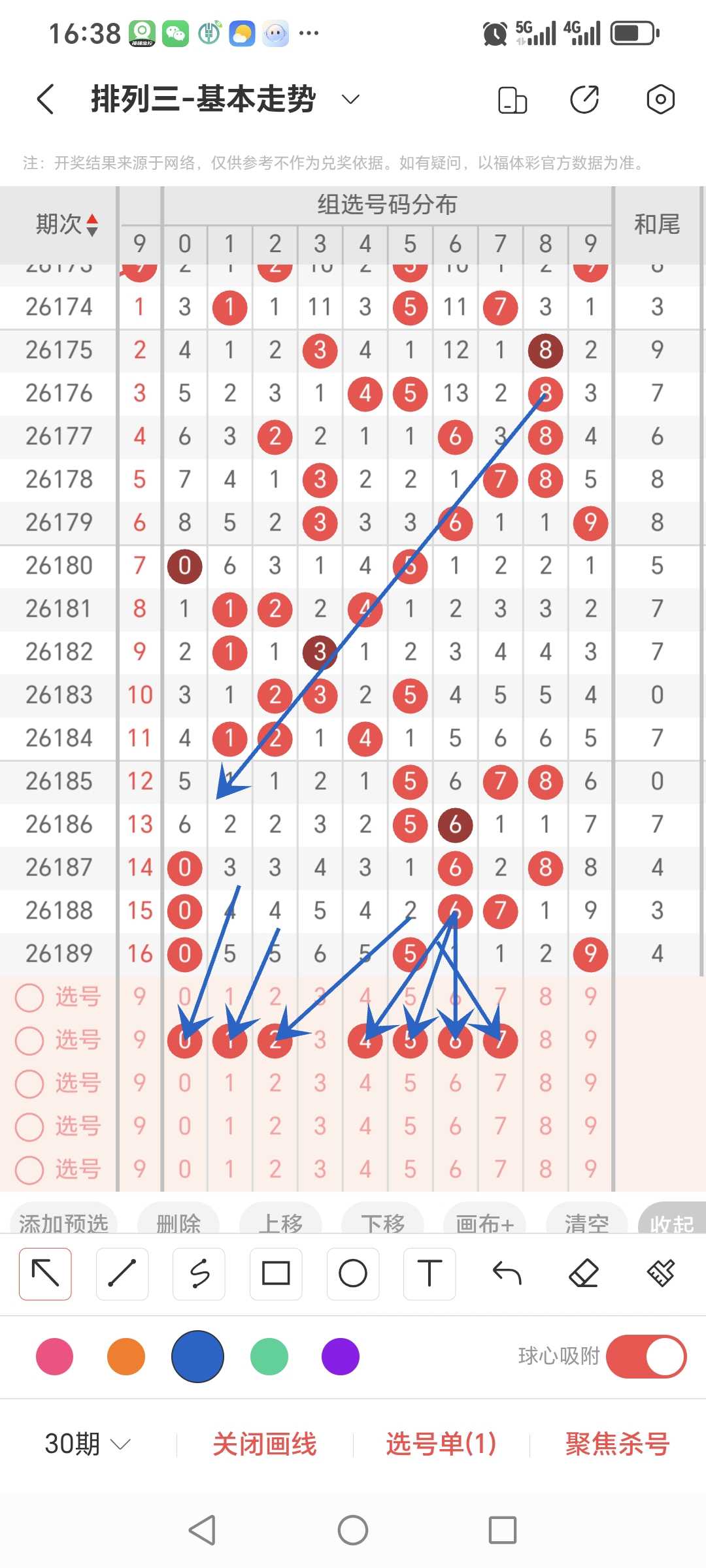
Task: Open the hexagon settings icon
Action: 660,99
